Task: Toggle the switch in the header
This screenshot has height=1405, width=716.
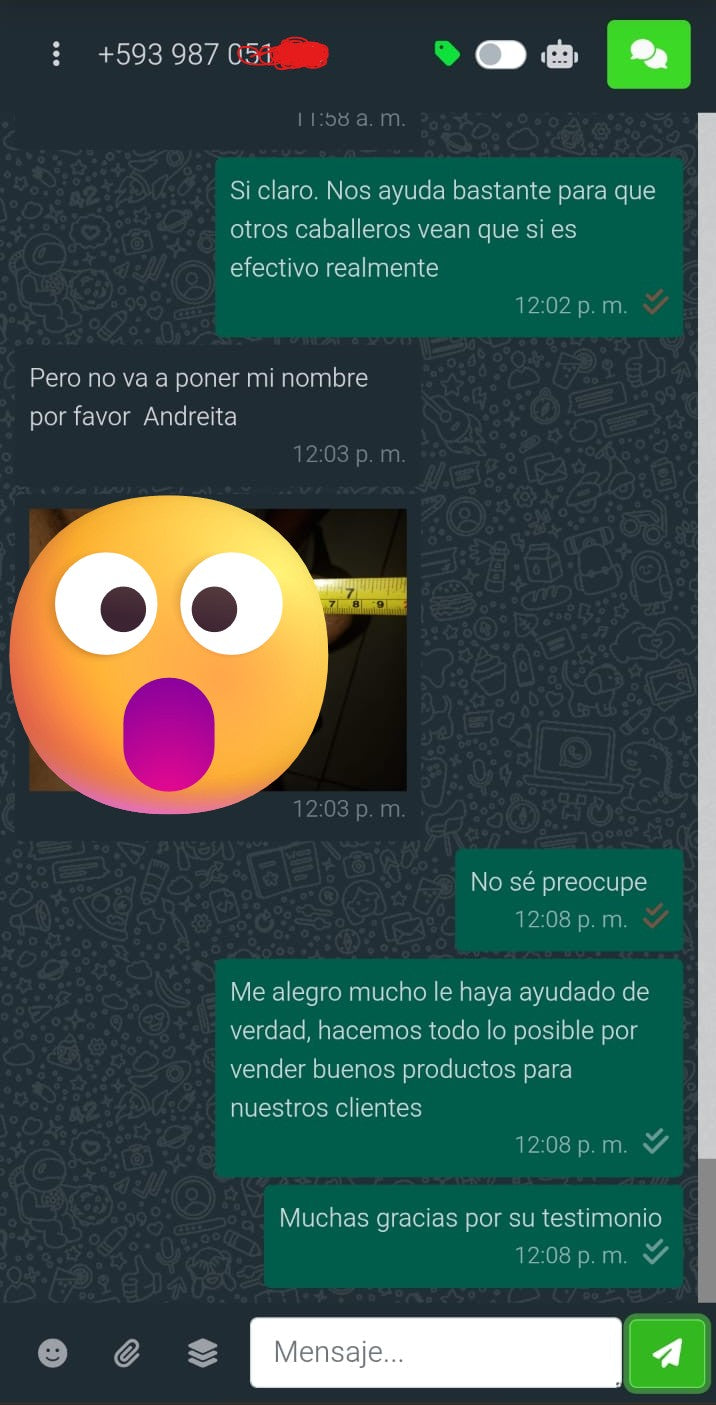Action: pos(500,54)
